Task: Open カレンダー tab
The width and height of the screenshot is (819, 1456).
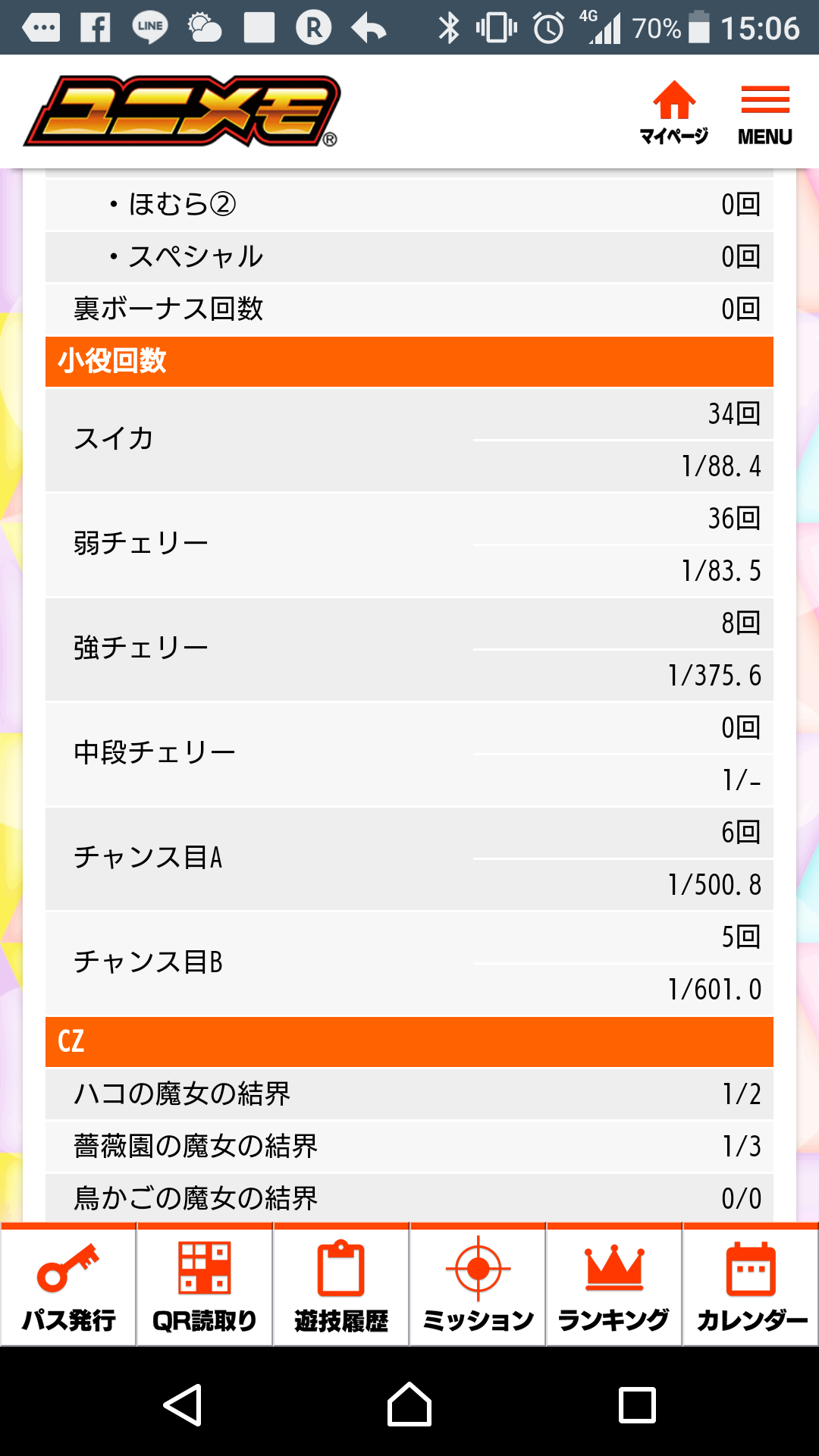Action: pos(751,1285)
